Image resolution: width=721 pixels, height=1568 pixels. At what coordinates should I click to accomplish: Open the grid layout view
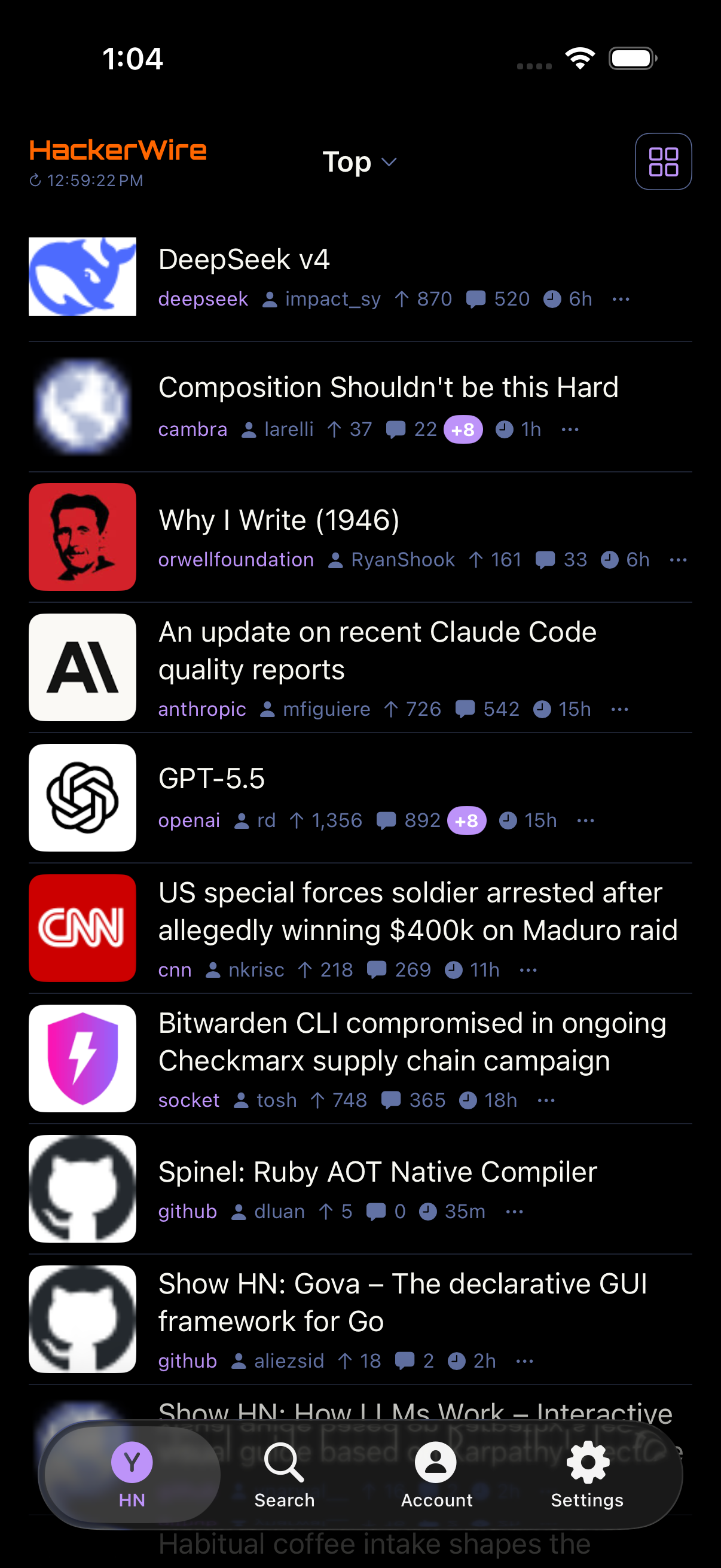click(x=662, y=161)
